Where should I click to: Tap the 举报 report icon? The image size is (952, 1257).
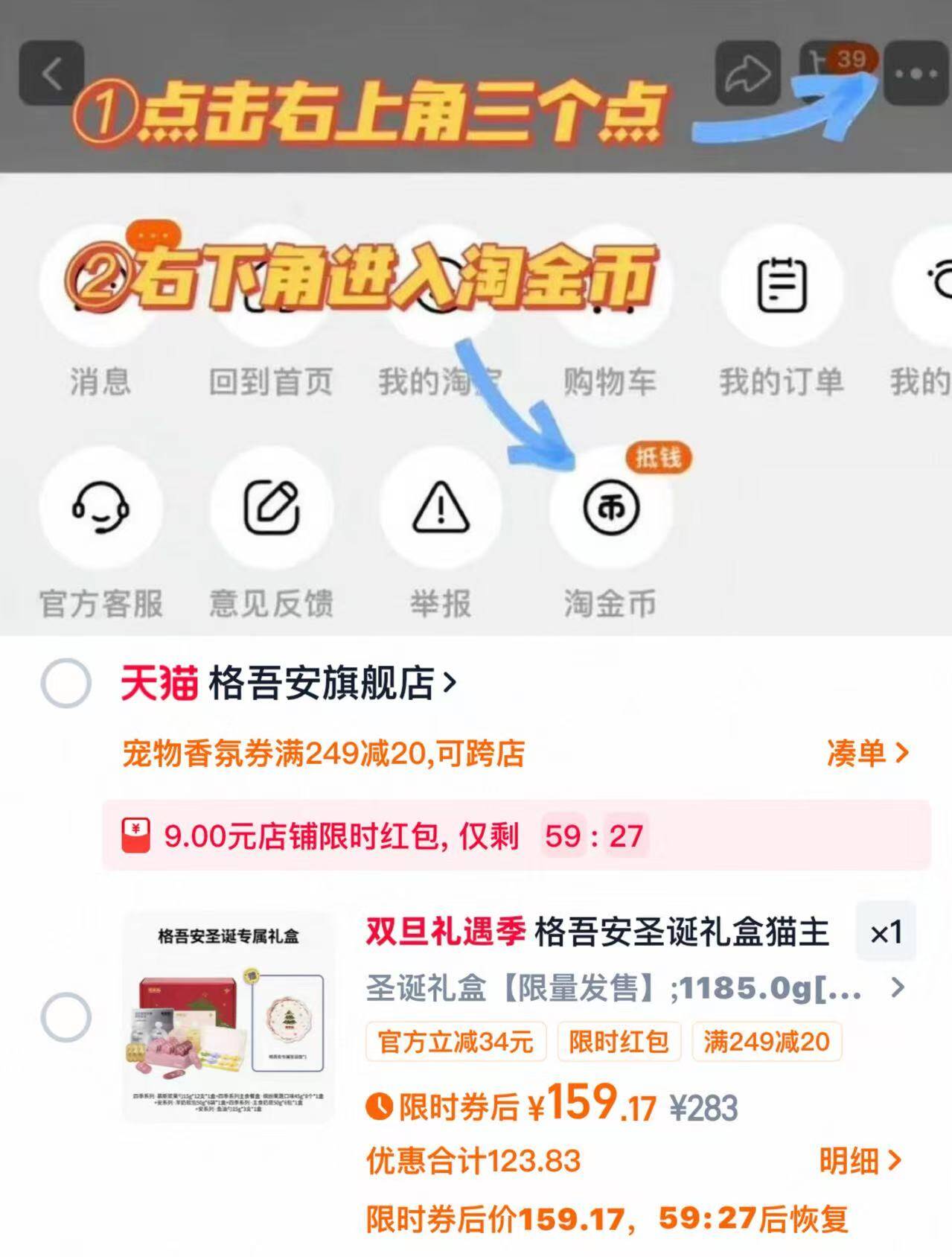click(439, 510)
